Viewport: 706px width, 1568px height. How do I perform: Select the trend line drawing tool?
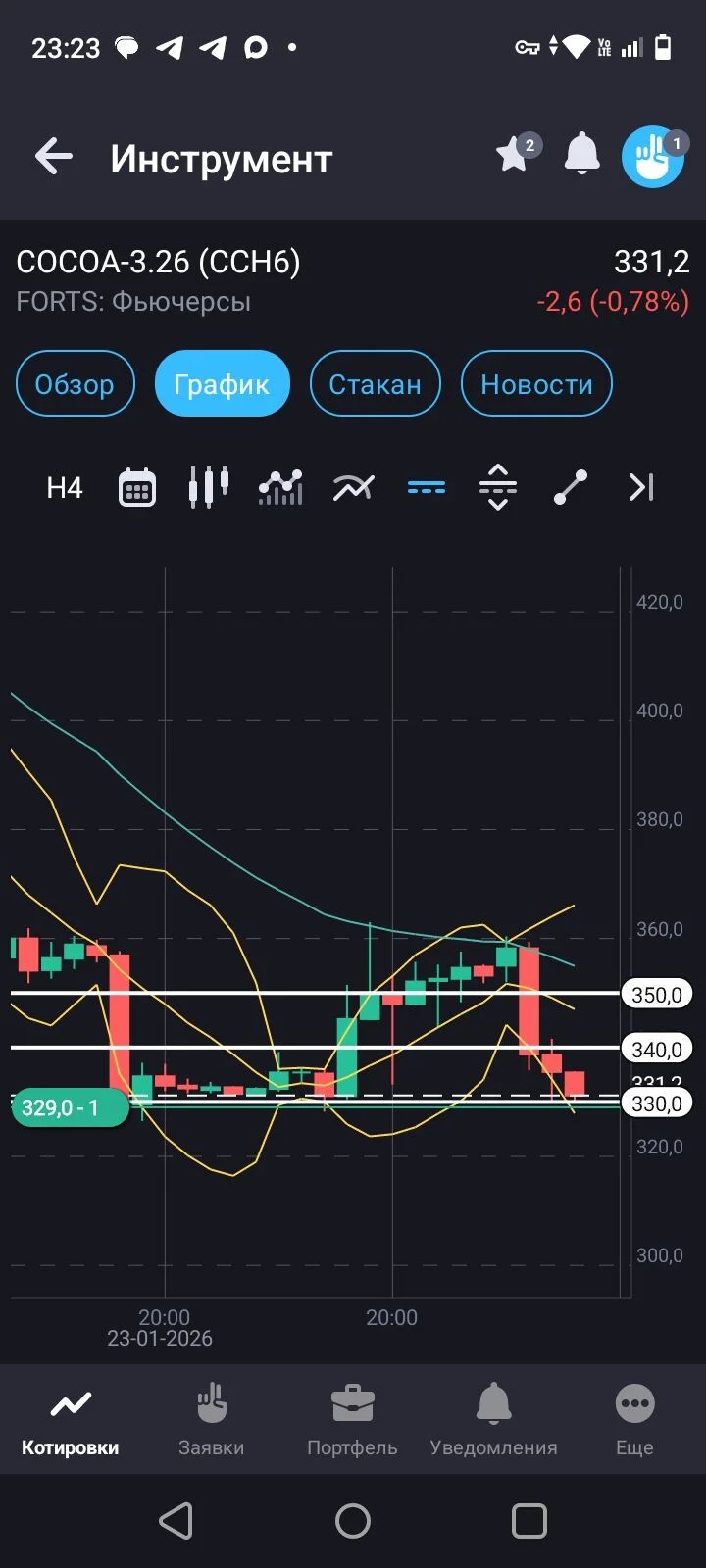point(571,487)
